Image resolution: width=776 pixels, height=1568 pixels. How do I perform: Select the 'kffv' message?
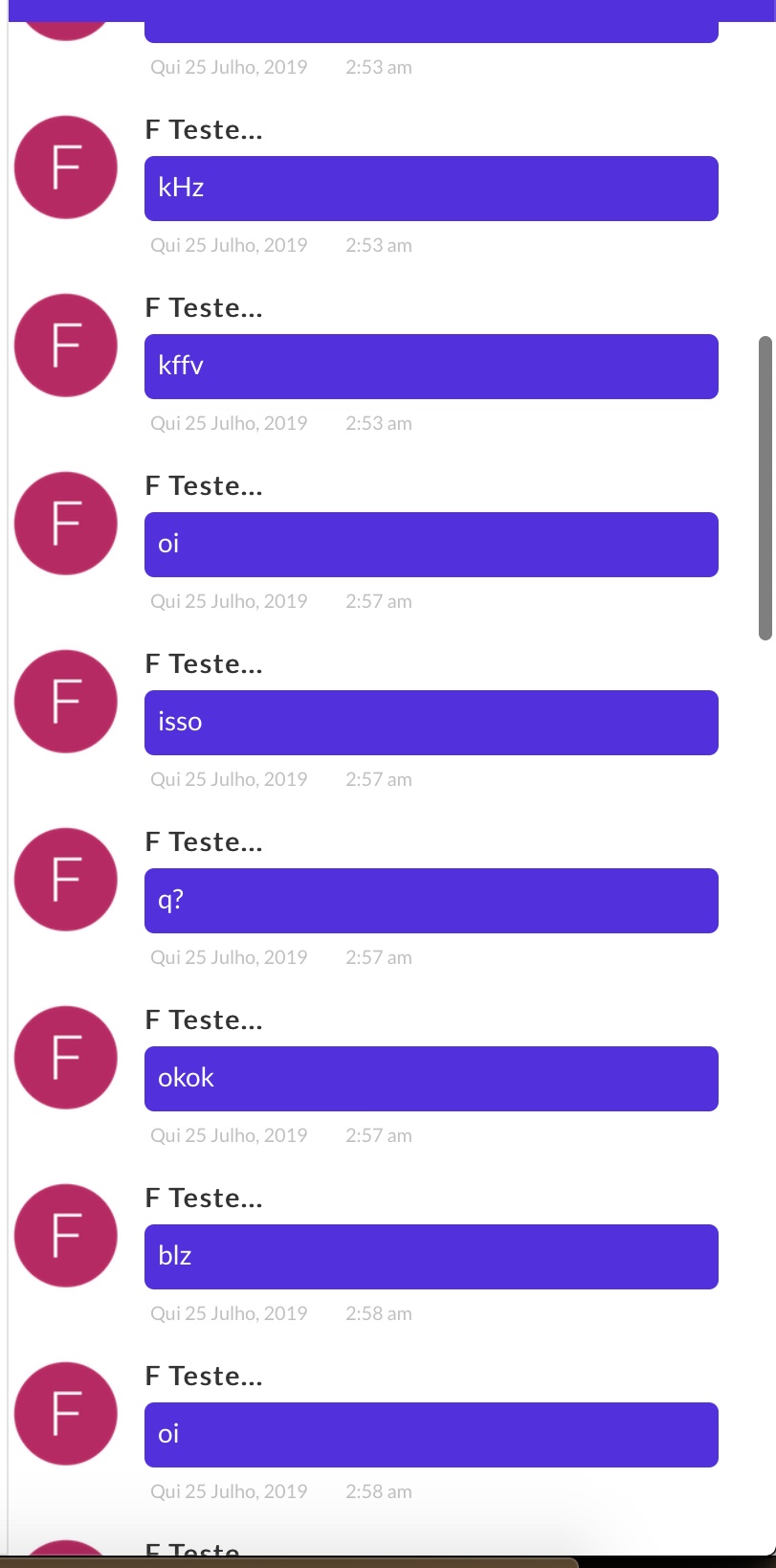[431, 367]
